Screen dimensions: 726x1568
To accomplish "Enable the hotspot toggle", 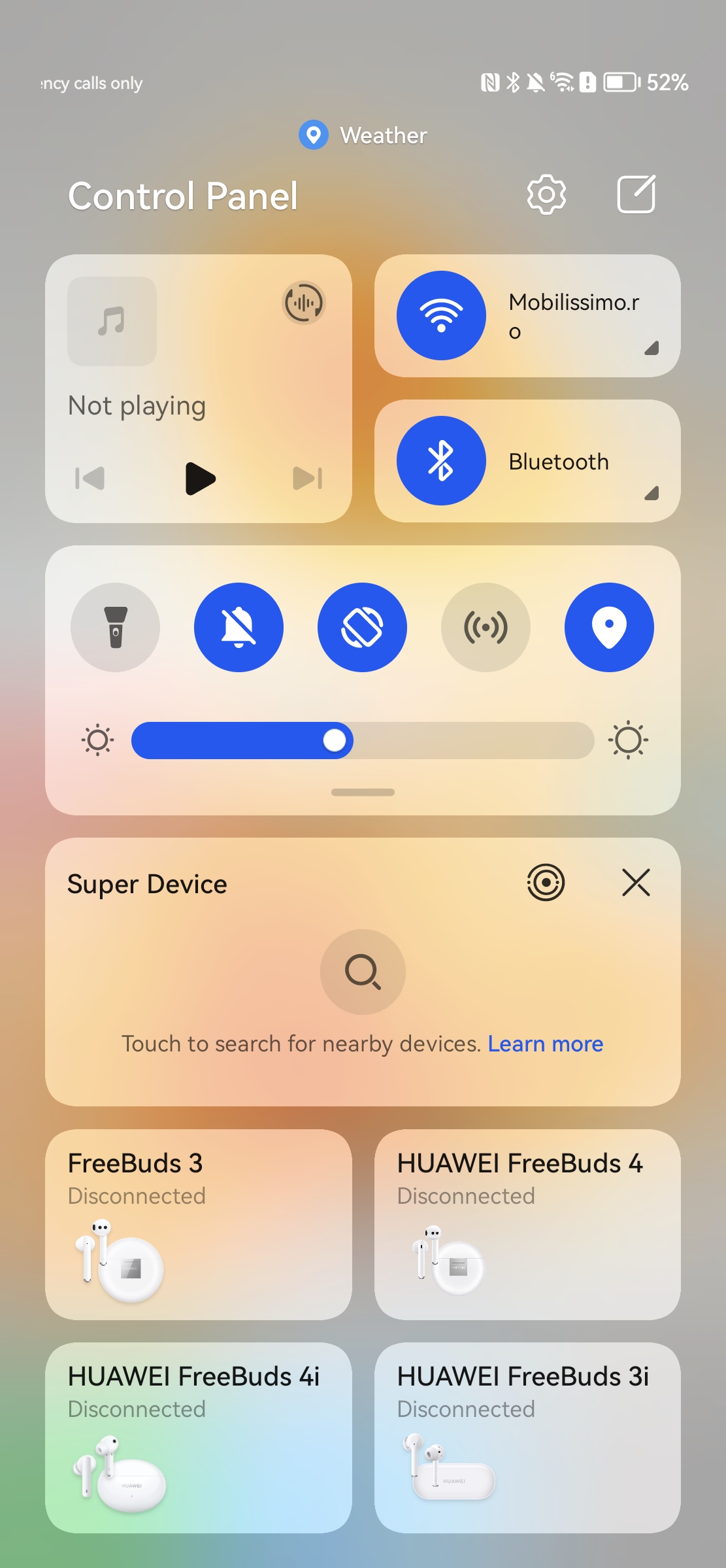I will click(486, 627).
